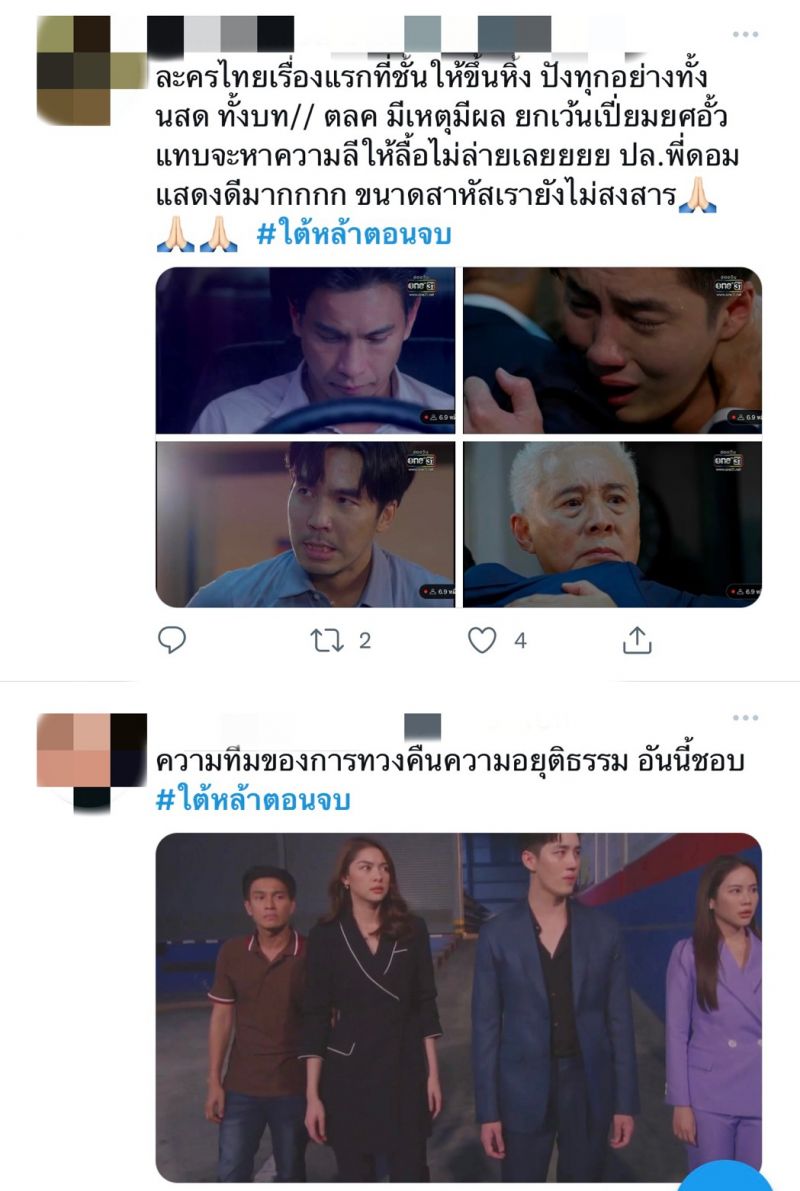The width and height of the screenshot is (800, 1191).
Task: Like the tweet with 4 likes
Action: click(x=483, y=641)
